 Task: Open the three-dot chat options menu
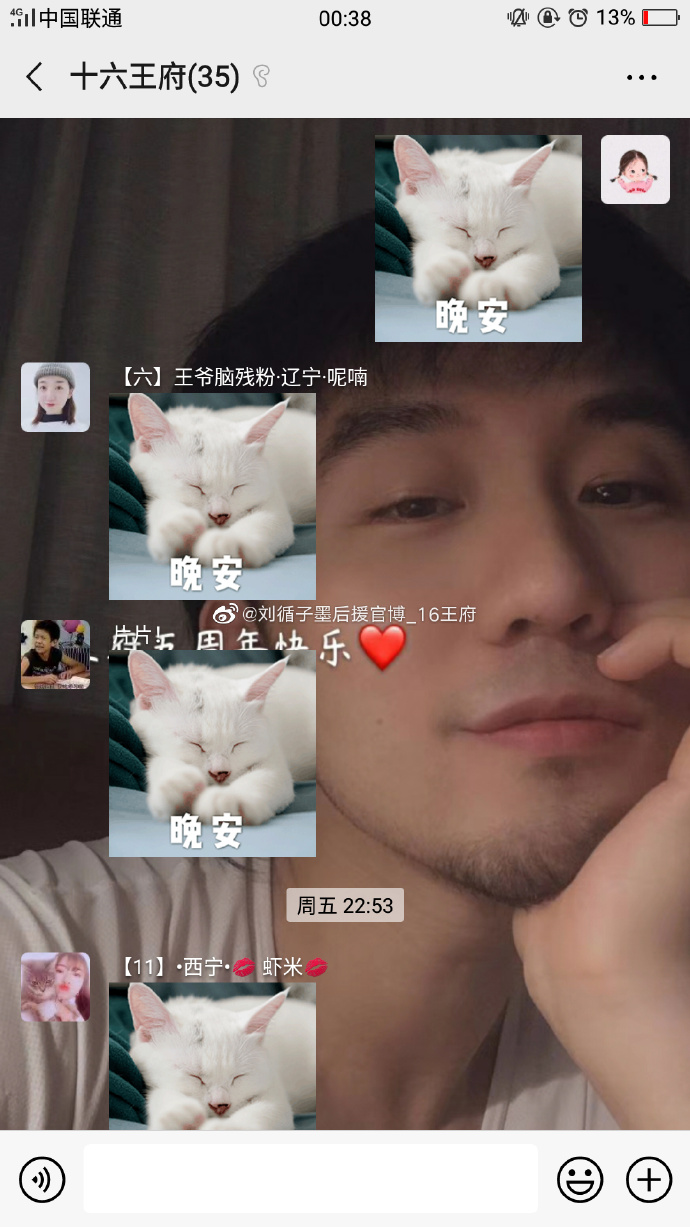click(x=641, y=77)
